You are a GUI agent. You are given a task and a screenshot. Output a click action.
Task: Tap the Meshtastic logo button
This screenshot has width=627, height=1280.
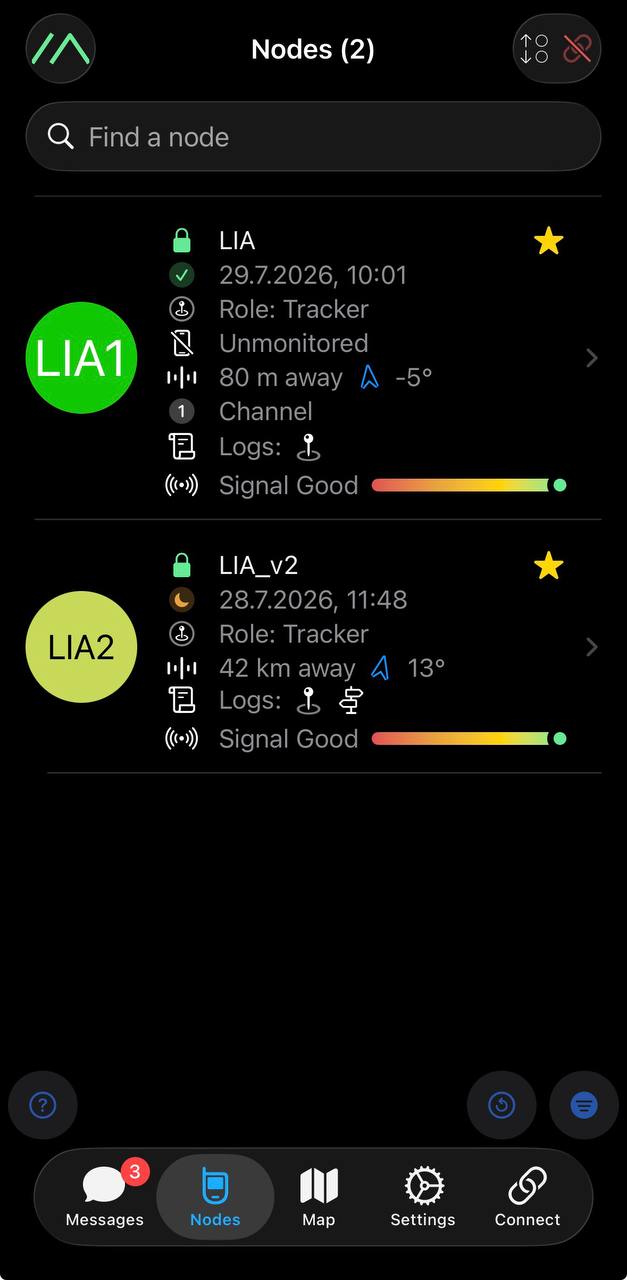tap(61, 49)
